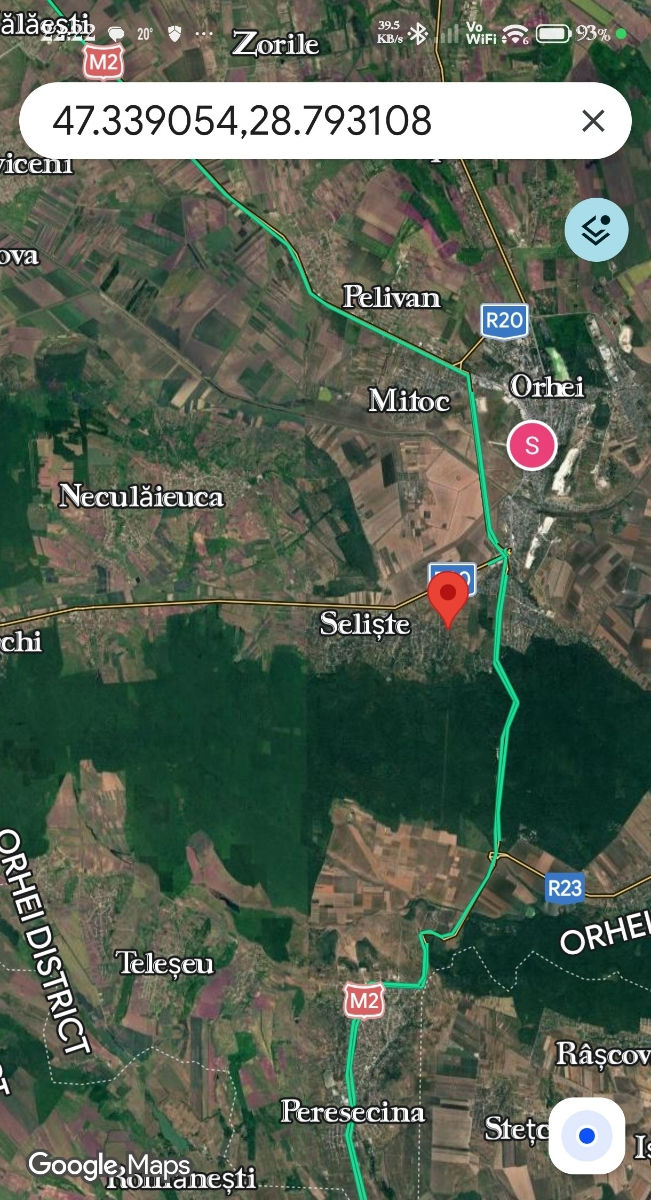Select the red dropped pin near Seliște
651x1200 pixels.
pyautogui.click(x=449, y=600)
